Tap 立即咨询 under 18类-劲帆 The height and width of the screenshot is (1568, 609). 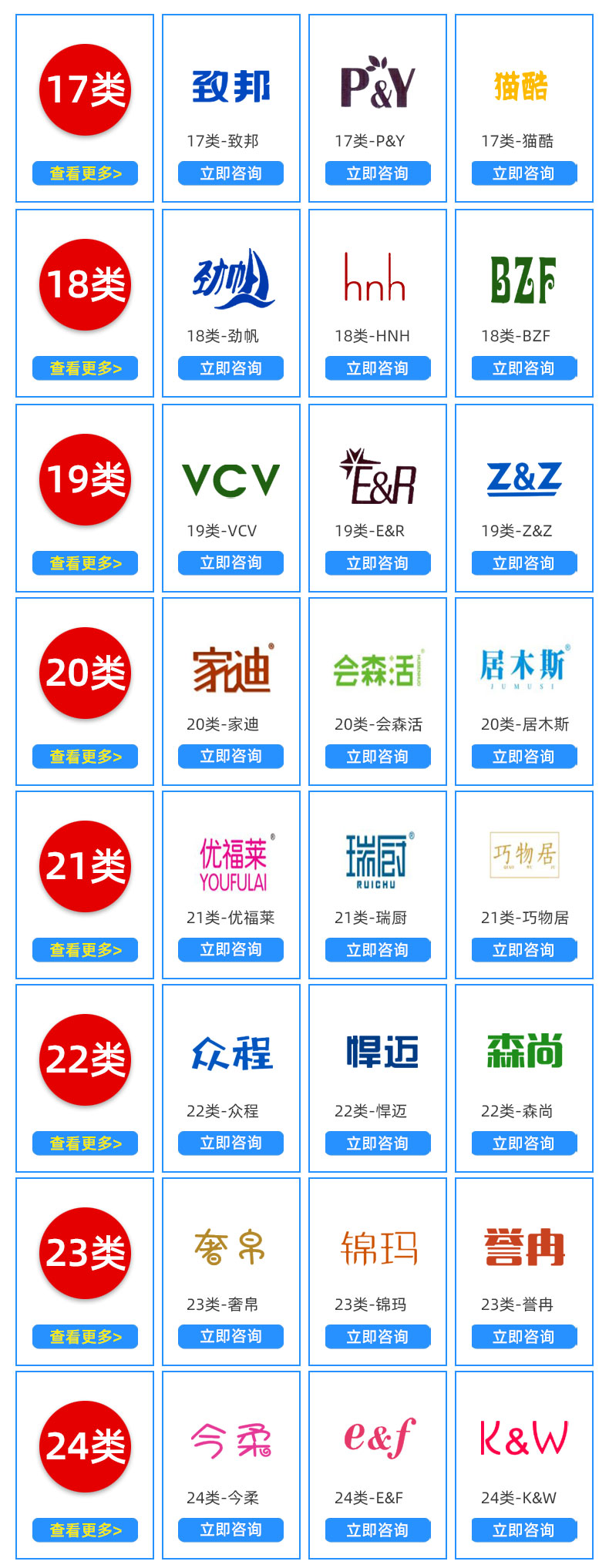(230, 368)
